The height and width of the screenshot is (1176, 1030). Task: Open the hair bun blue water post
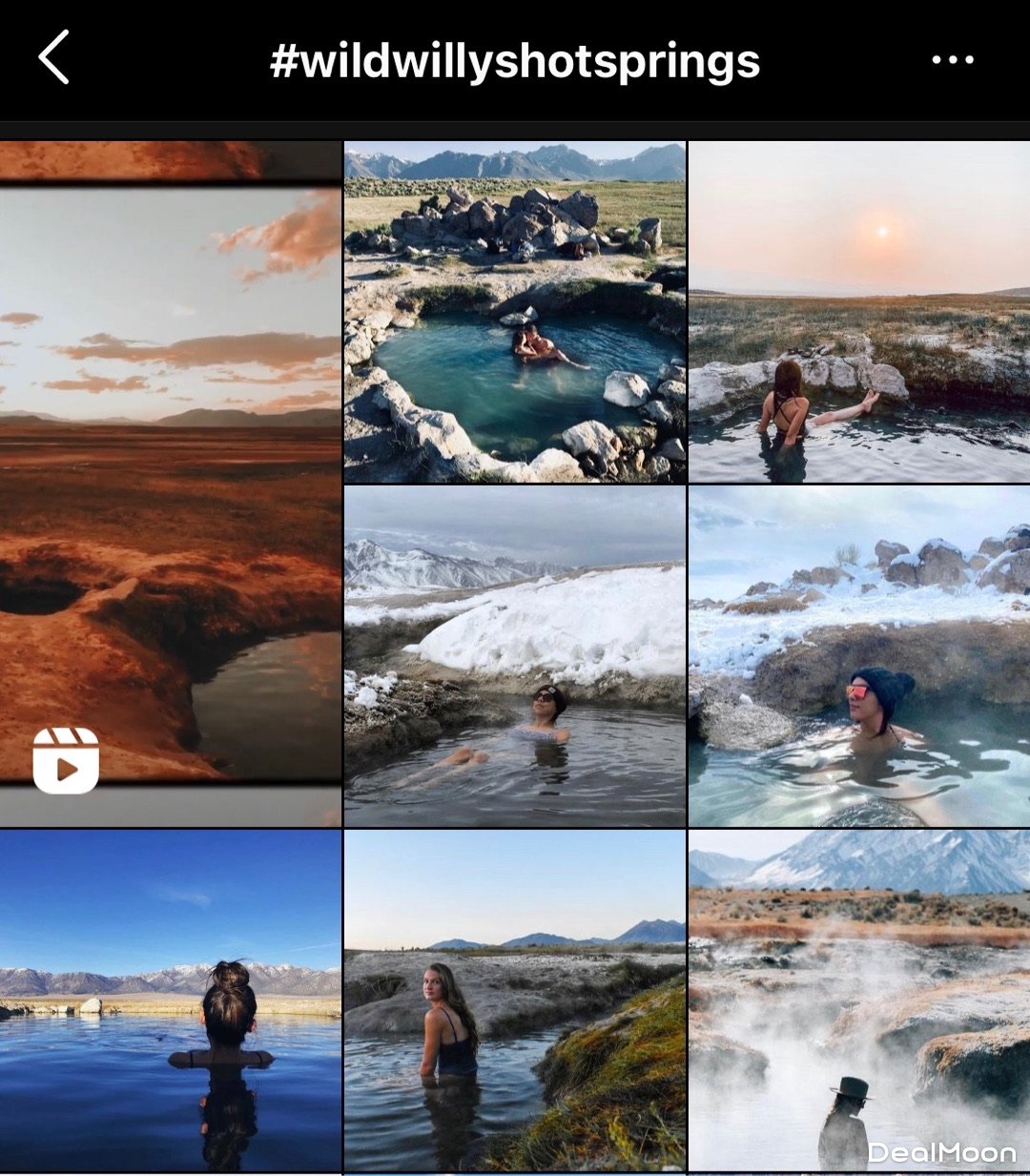point(170,1000)
